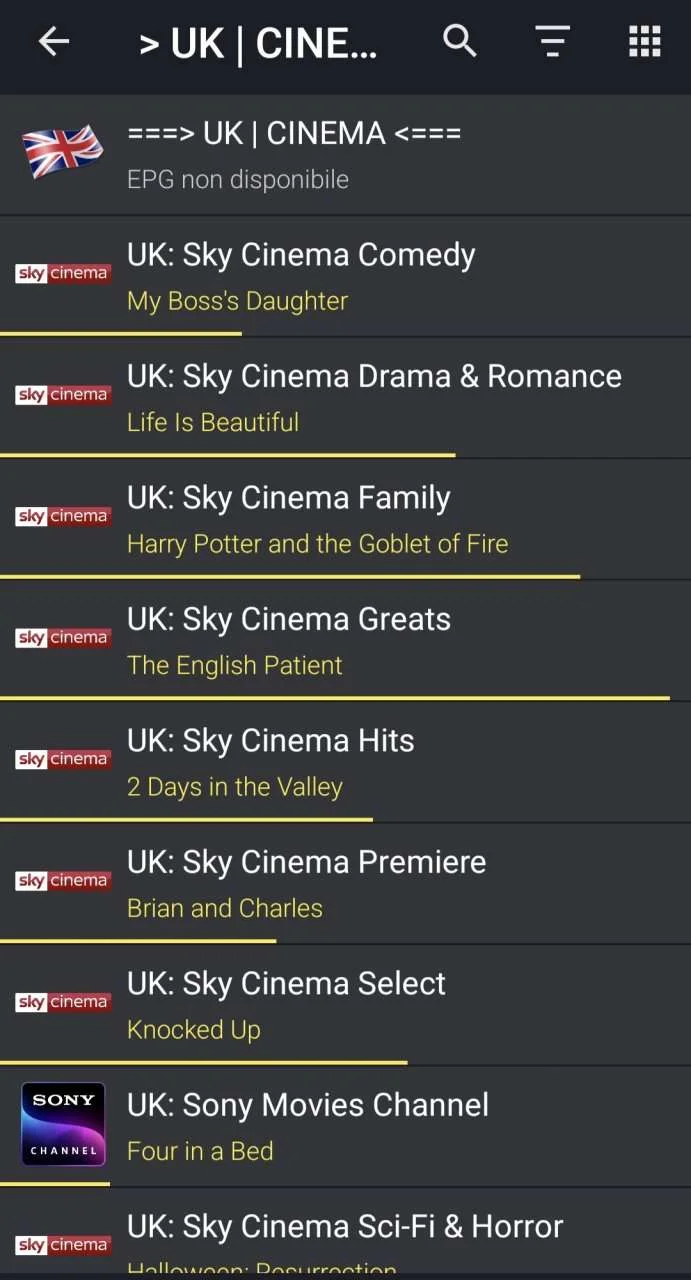Open UK: Sony Movies Channel
The width and height of the screenshot is (691, 1280).
[x=345, y=1127]
